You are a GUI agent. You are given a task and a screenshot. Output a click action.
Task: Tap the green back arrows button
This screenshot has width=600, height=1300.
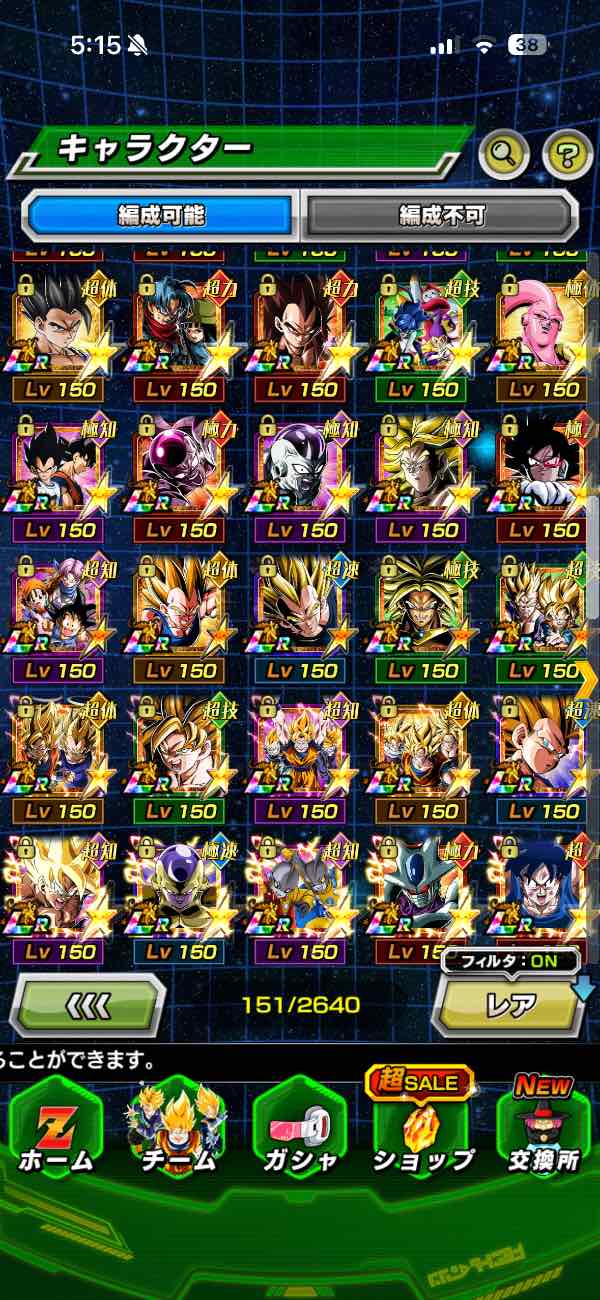click(87, 1004)
